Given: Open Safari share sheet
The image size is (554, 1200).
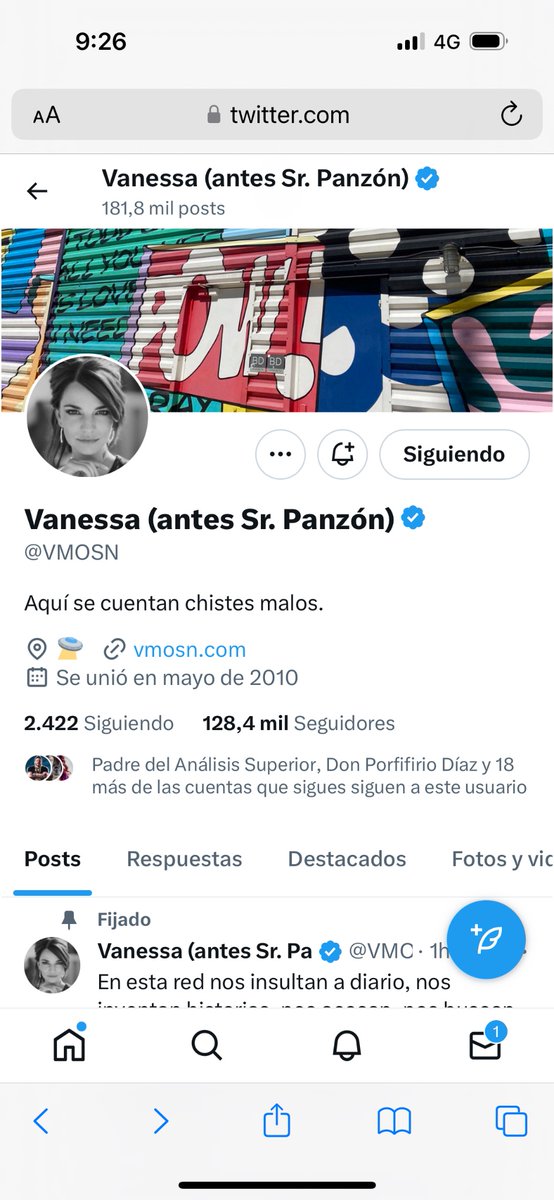Looking at the screenshot, I should coord(277,1122).
